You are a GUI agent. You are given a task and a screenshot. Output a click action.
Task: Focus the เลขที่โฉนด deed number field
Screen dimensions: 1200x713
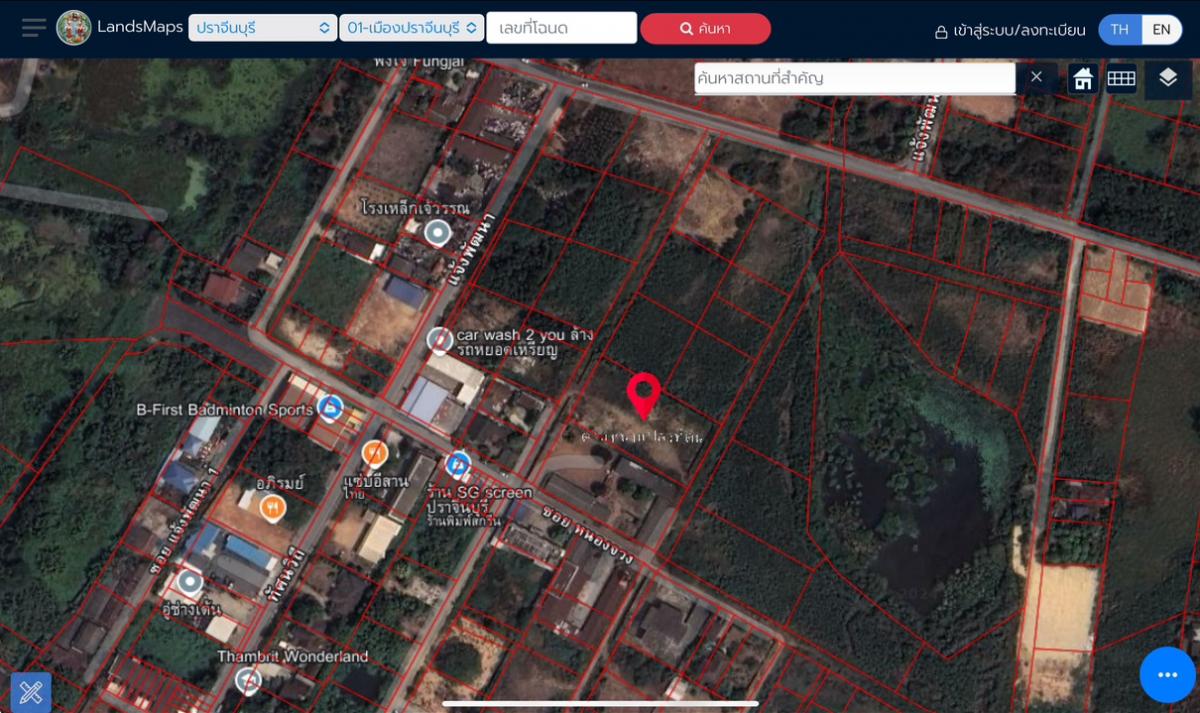561,28
